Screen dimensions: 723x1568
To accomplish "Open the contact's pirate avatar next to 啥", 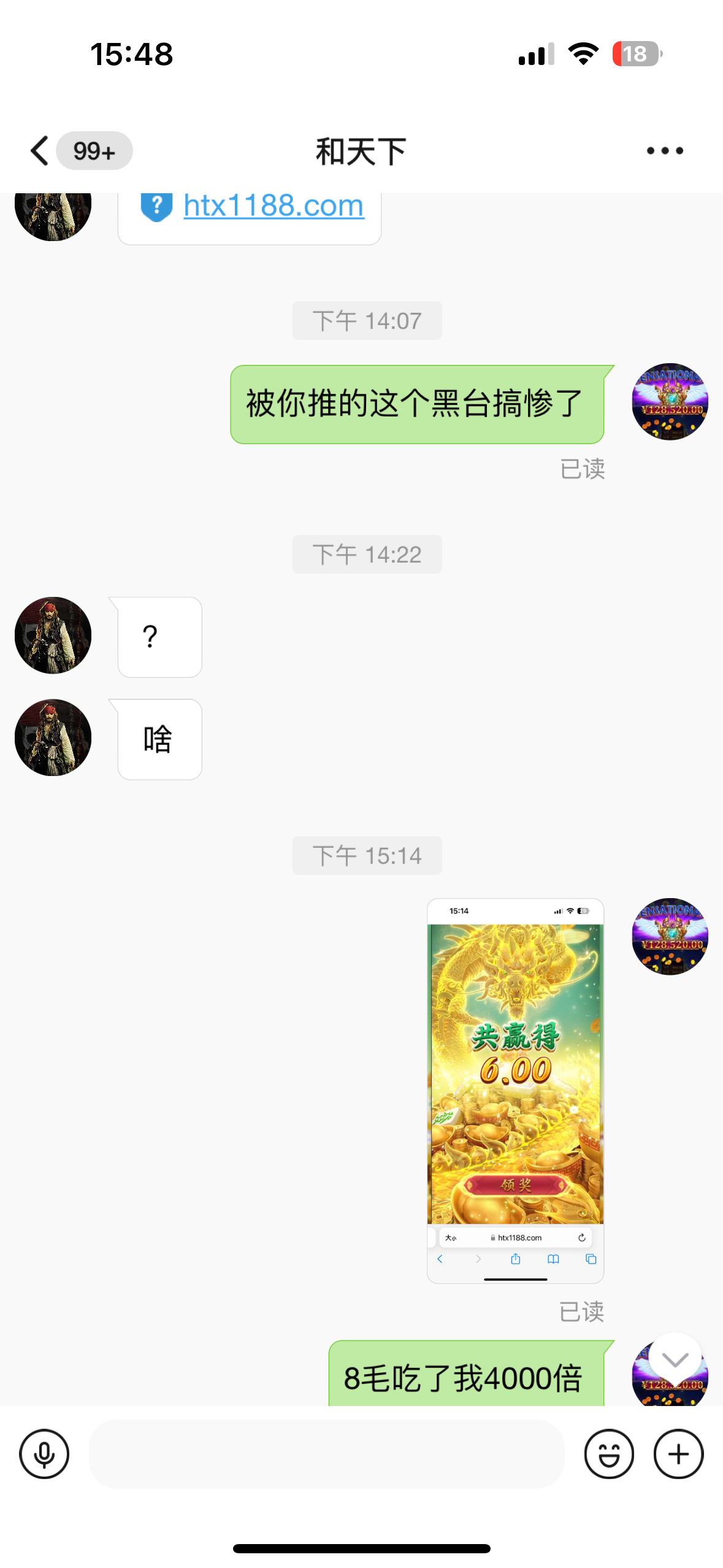I will pyautogui.click(x=53, y=737).
